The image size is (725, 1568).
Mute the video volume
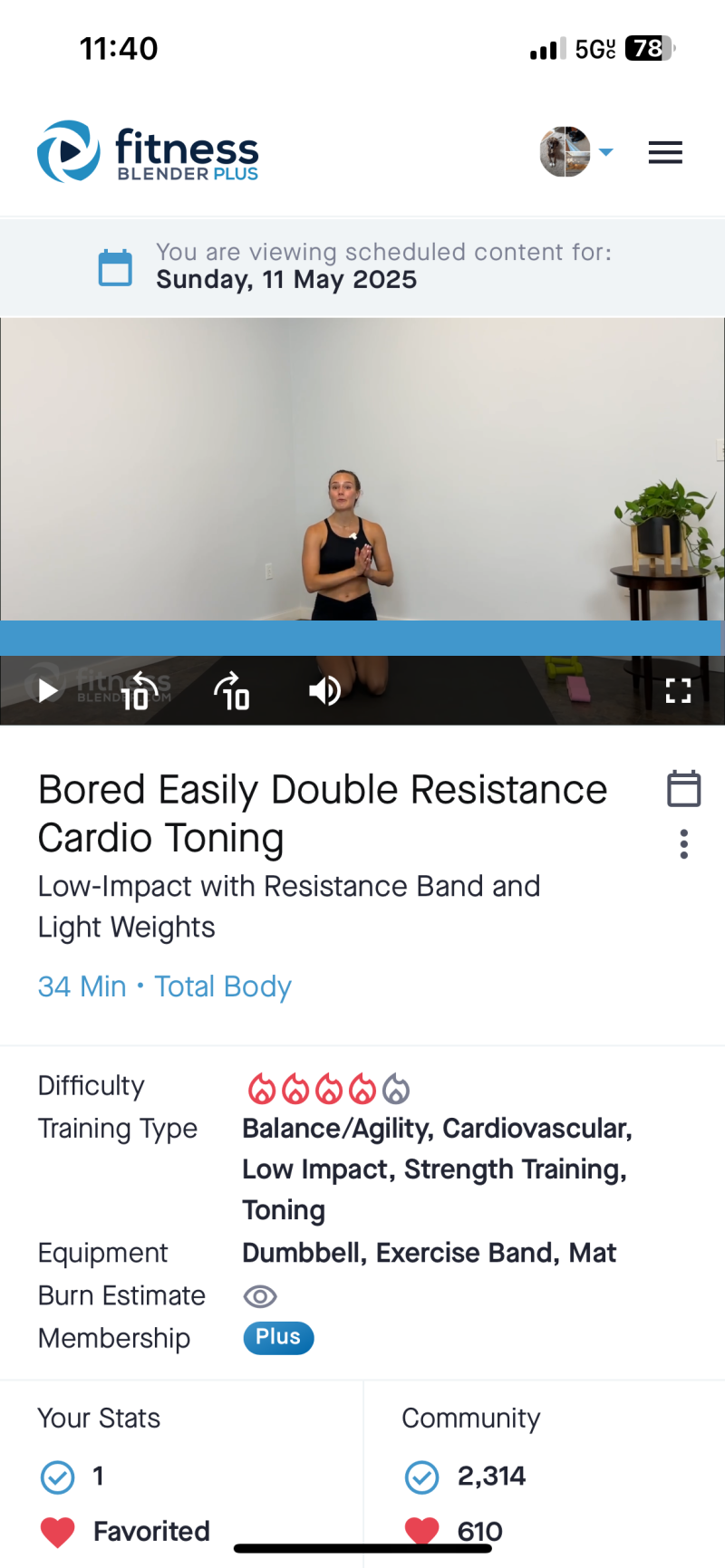[x=324, y=691]
